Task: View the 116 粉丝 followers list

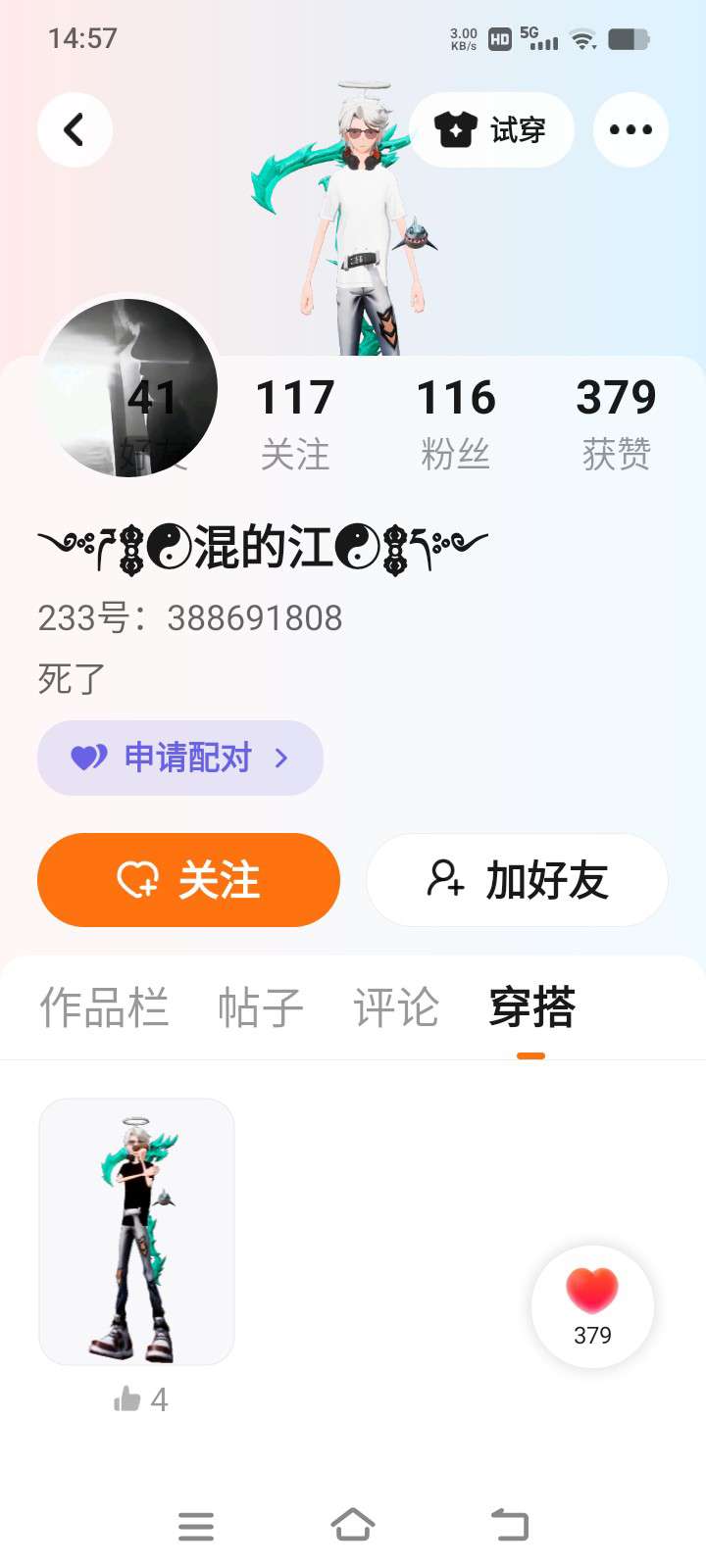Action: 456,423
